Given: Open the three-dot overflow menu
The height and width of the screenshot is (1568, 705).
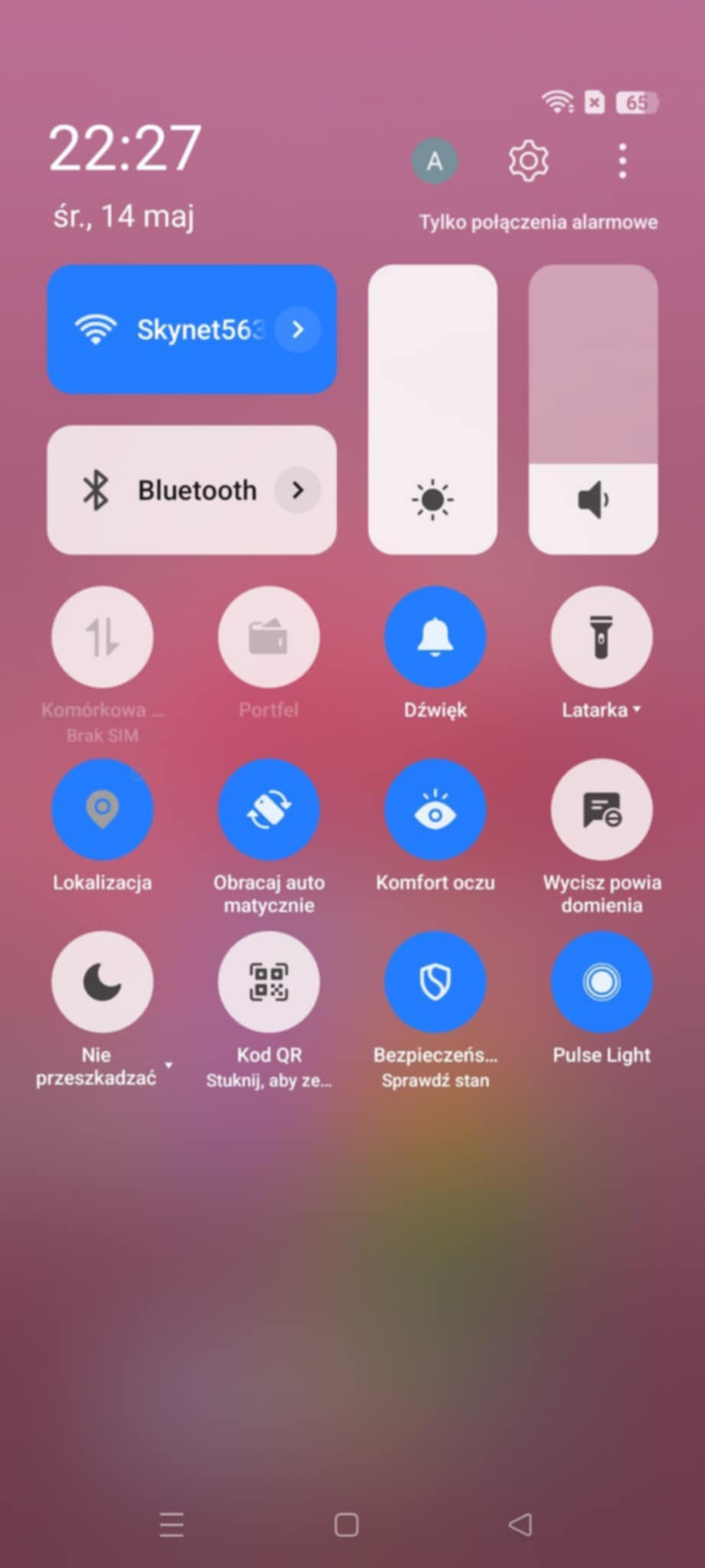Looking at the screenshot, I should click(x=622, y=162).
